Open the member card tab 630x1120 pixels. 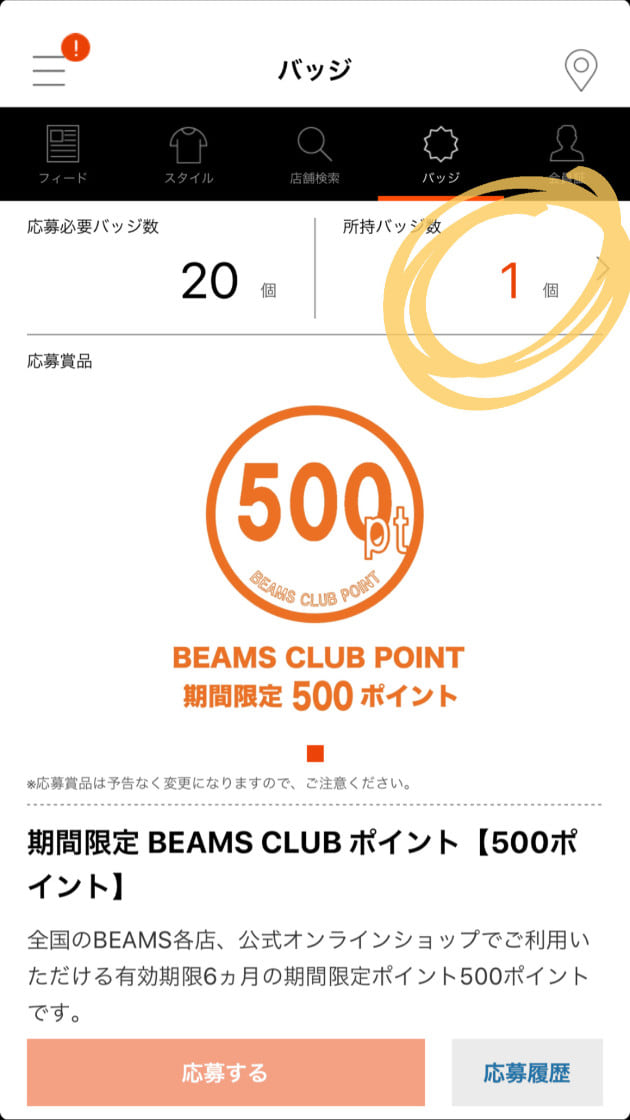(x=566, y=155)
